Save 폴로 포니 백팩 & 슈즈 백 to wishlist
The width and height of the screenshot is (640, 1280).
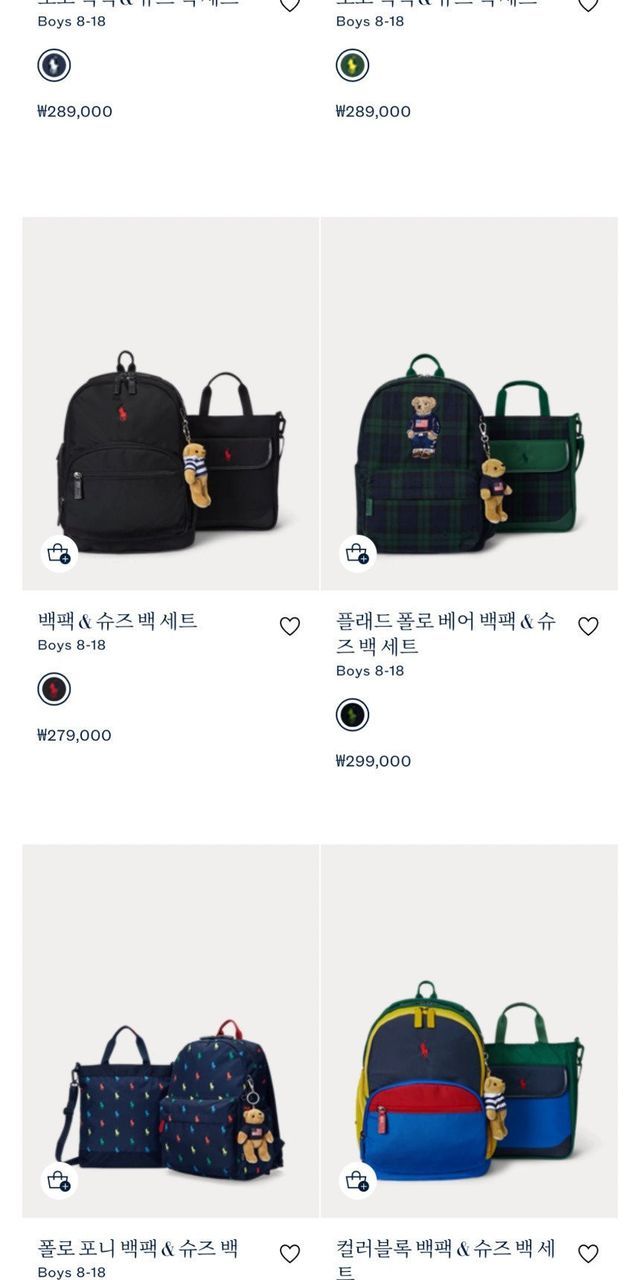(x=290, y=1253)
